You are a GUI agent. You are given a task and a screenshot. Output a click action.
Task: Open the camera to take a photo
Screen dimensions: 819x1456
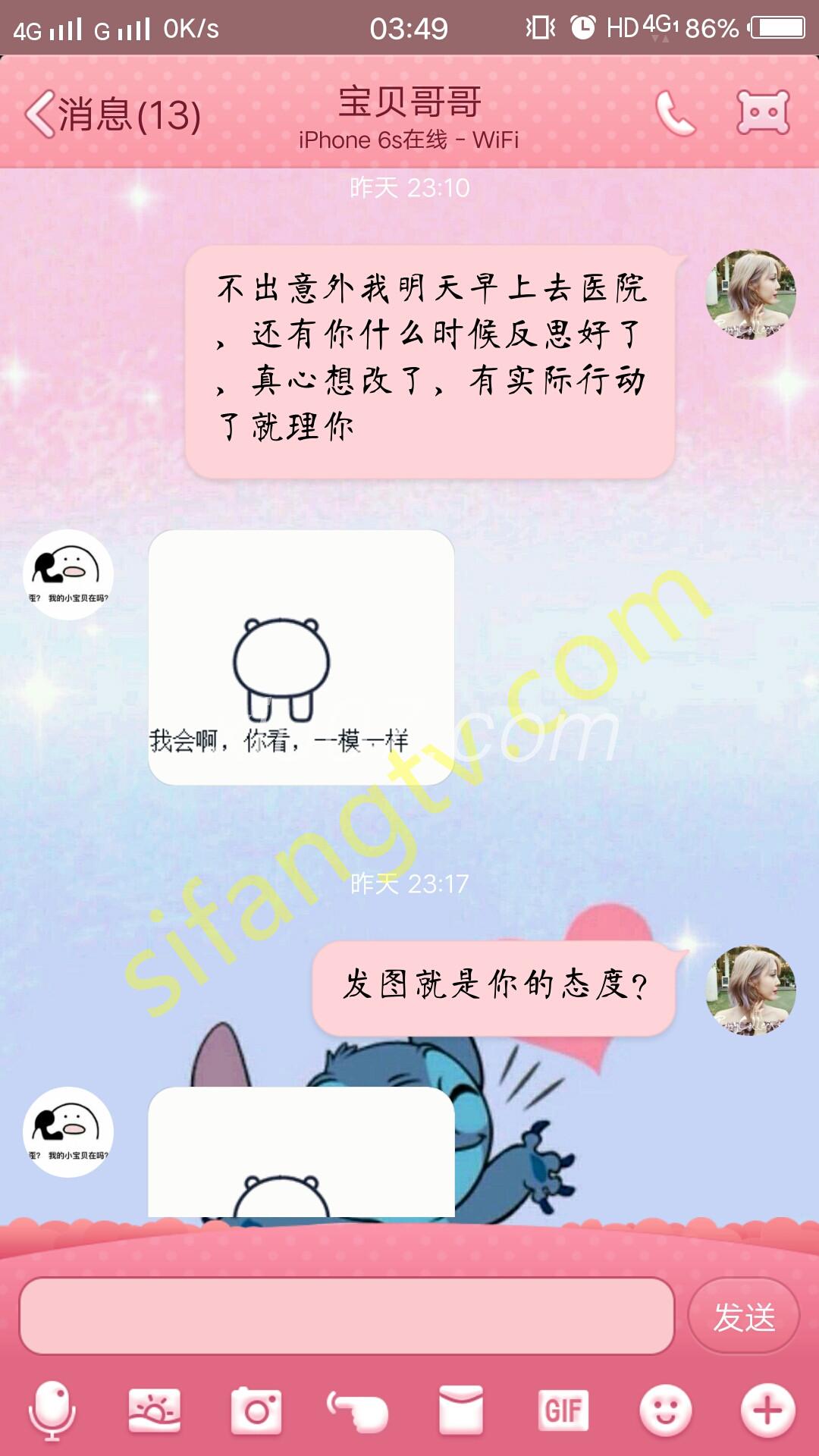256,1410
